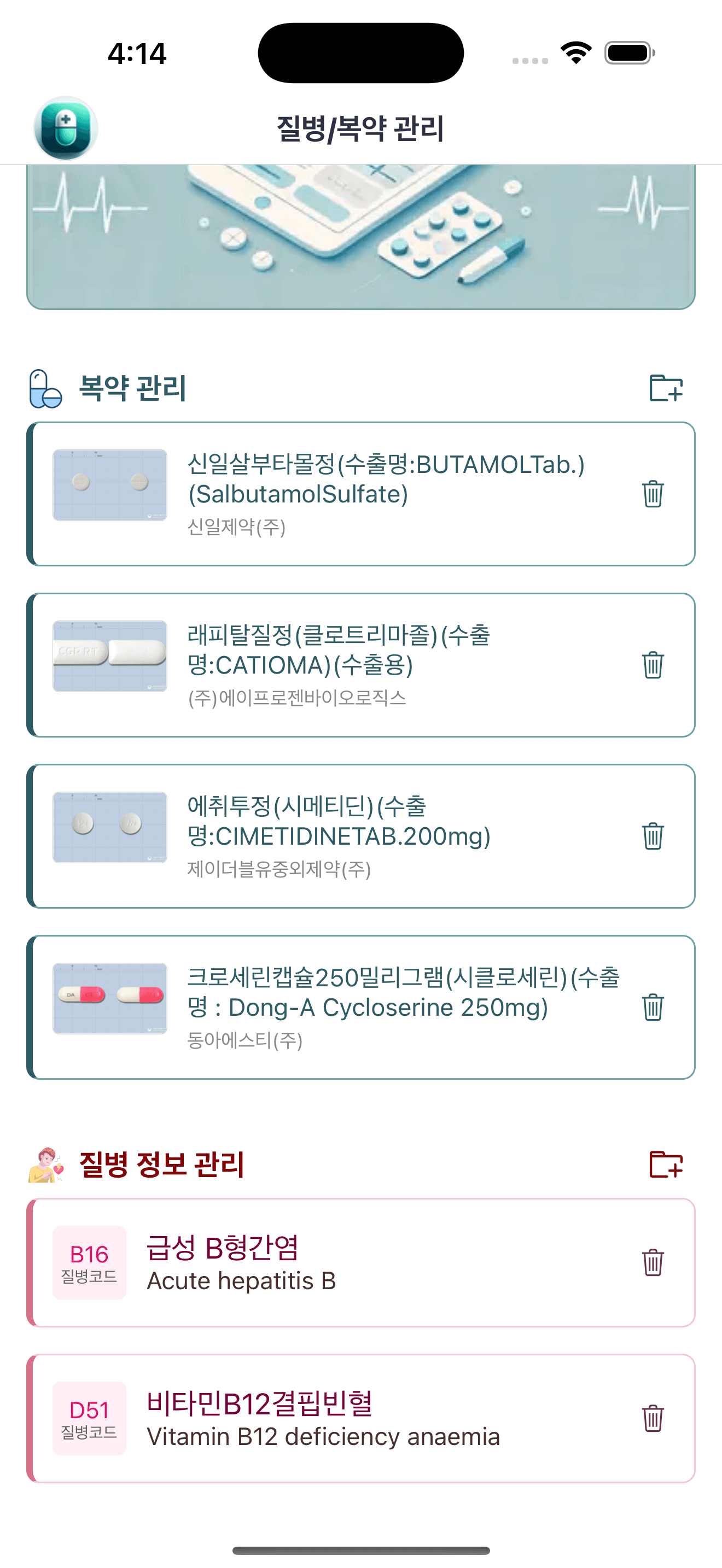View details of 에취투정 CIMETIDINETAB card
722x1568 pixels.
coord(361,836)
